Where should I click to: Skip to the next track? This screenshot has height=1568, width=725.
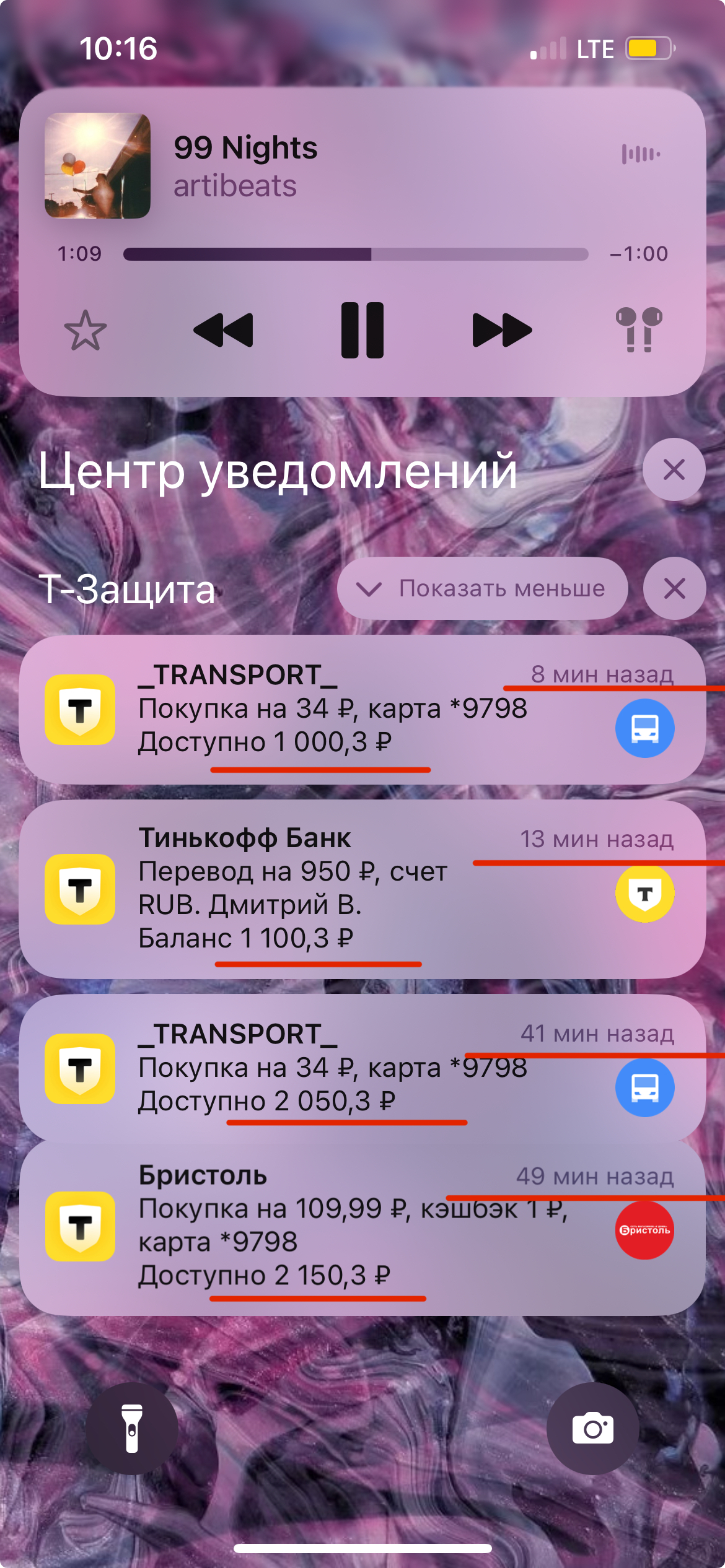pyautogui.click(x=502, y=330)
